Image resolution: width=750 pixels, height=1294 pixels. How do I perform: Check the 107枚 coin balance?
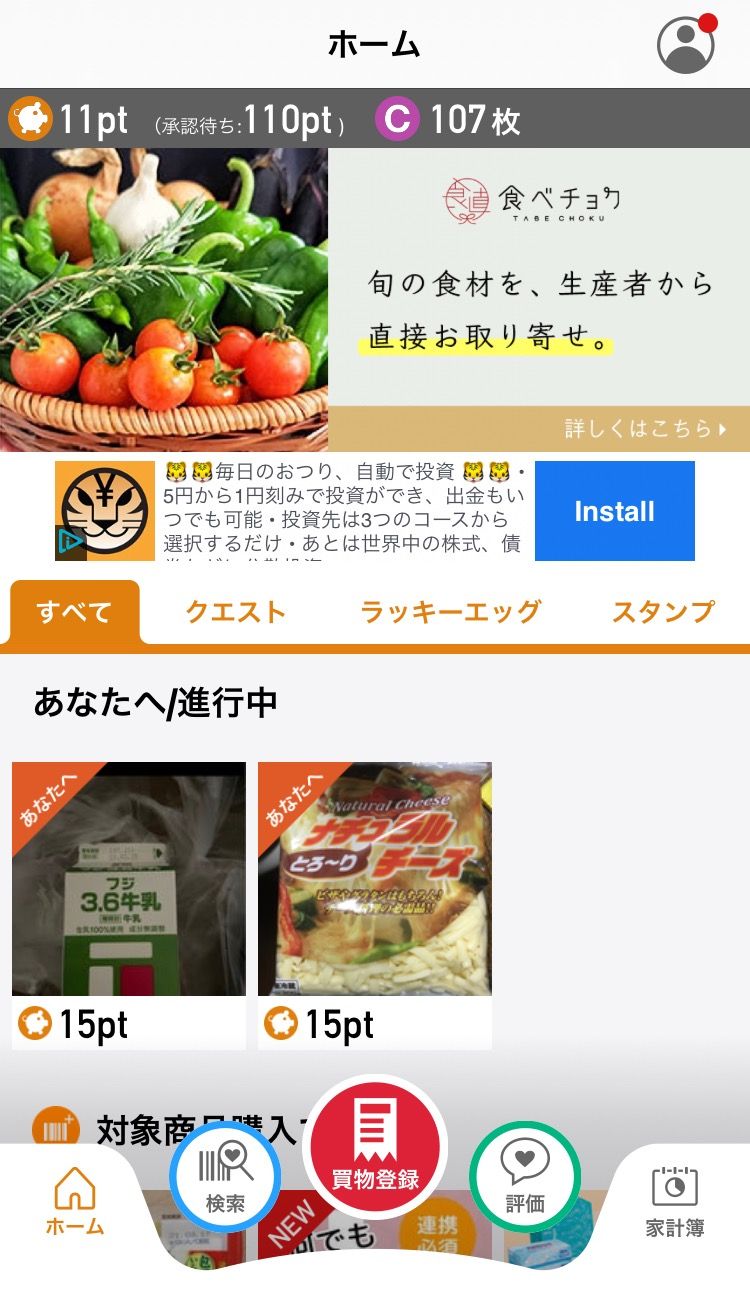pyautogui.click(x=449, y=121)
